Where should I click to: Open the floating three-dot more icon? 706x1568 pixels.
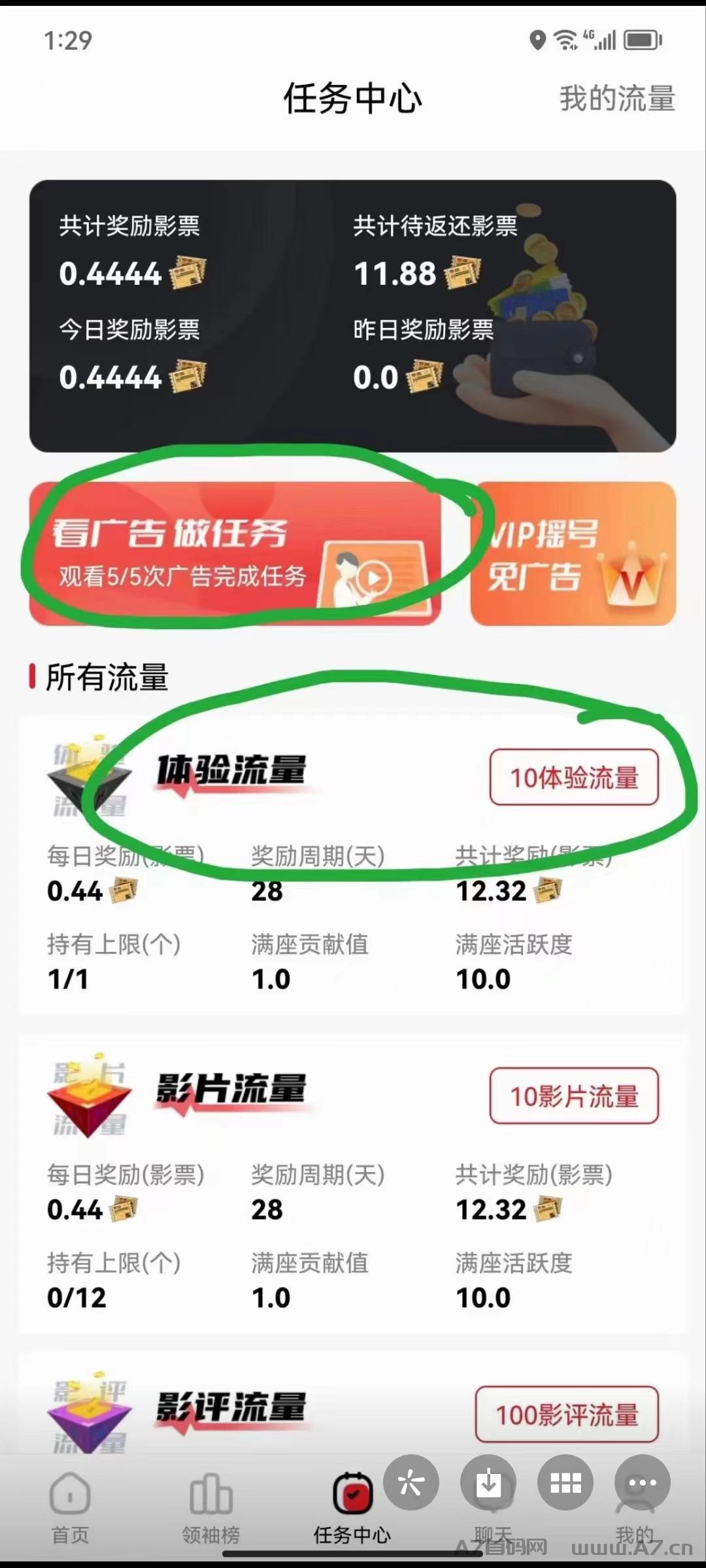click(x=643, y=1482)
